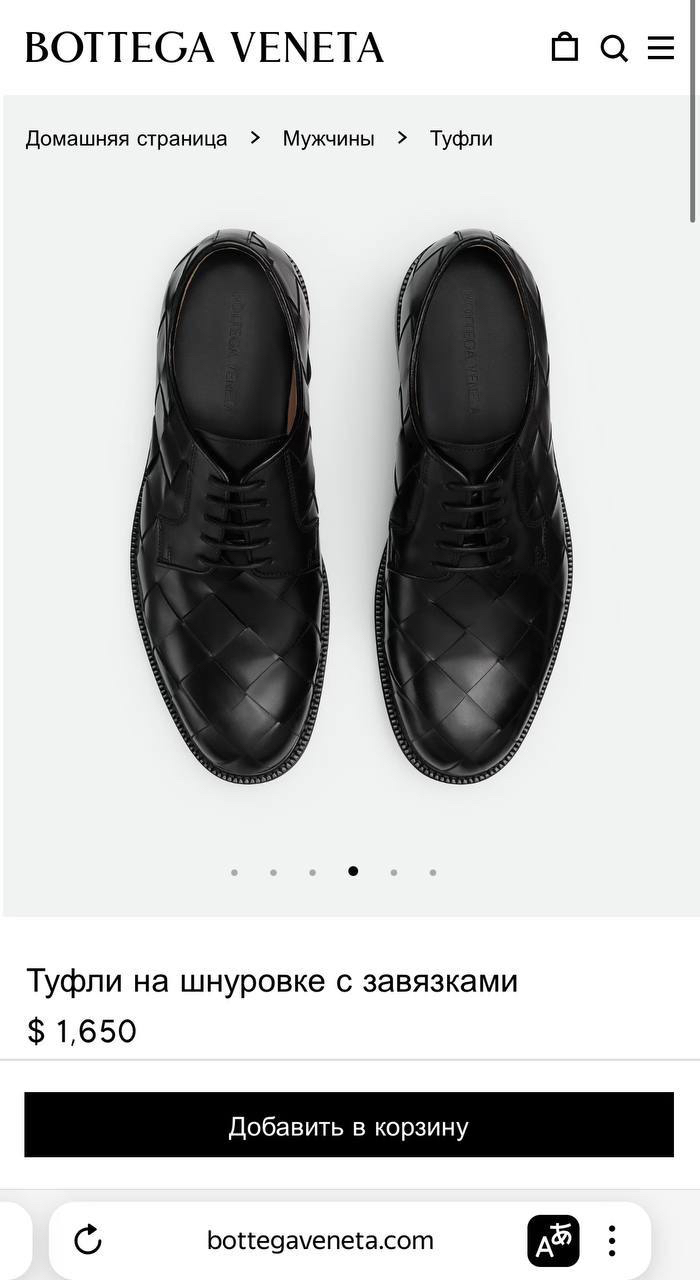Go to Bottega Veneta home page logo

point(204,47)
